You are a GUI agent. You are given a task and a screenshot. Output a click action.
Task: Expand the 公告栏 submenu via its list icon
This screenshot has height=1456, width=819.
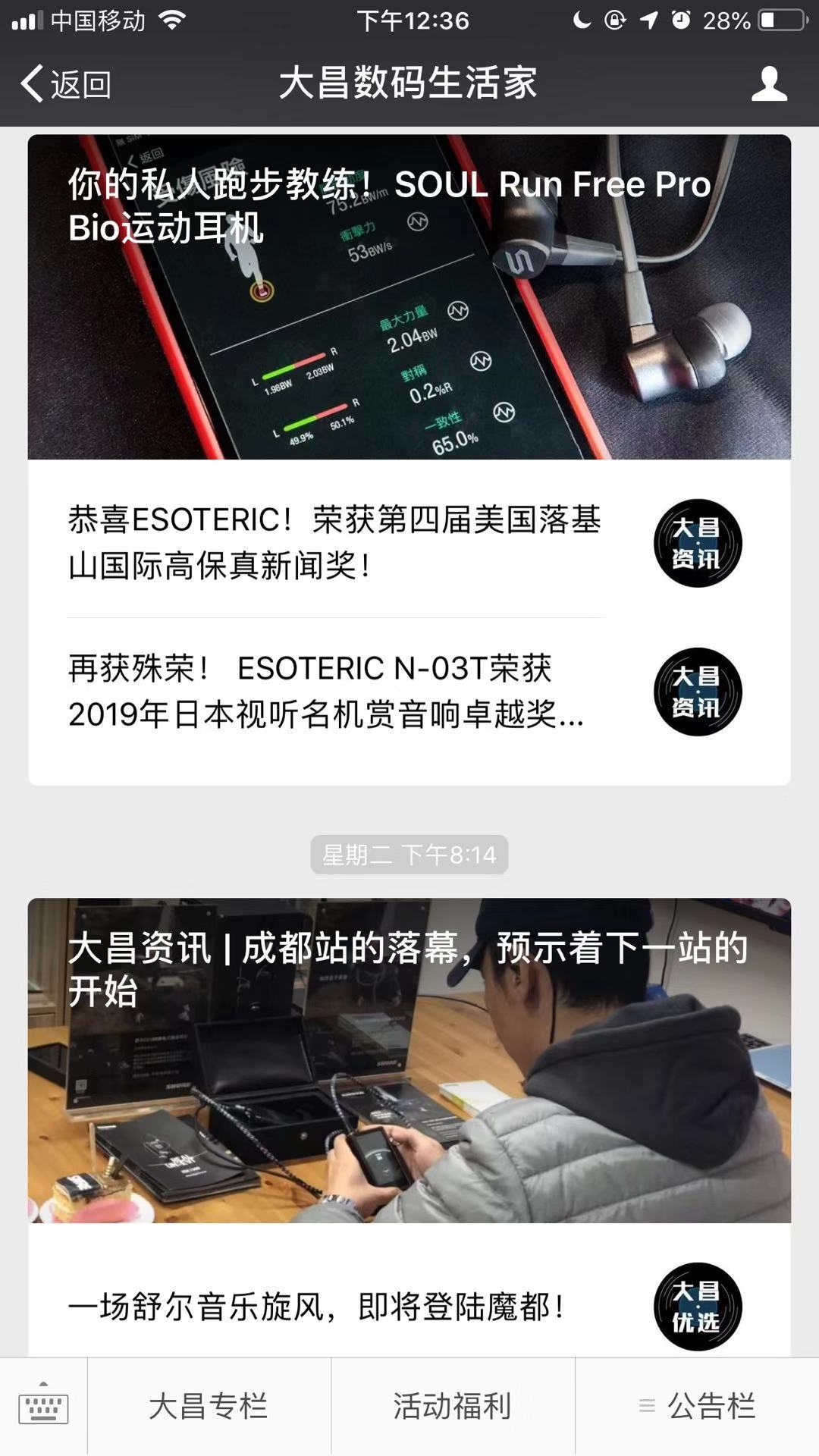click(x=647, y=1407)
